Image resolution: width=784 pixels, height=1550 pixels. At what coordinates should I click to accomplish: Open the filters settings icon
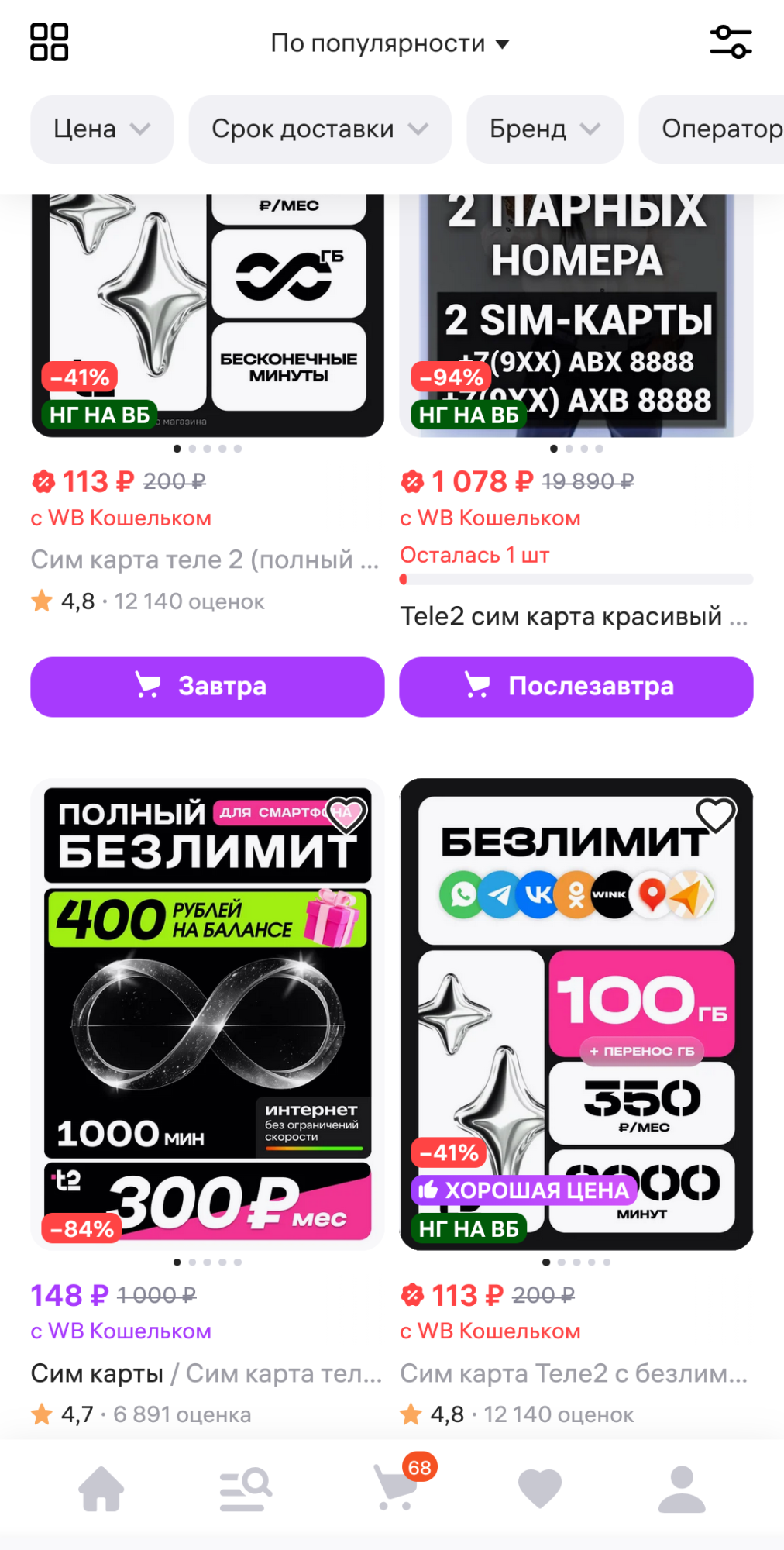(x=731, y=43)
